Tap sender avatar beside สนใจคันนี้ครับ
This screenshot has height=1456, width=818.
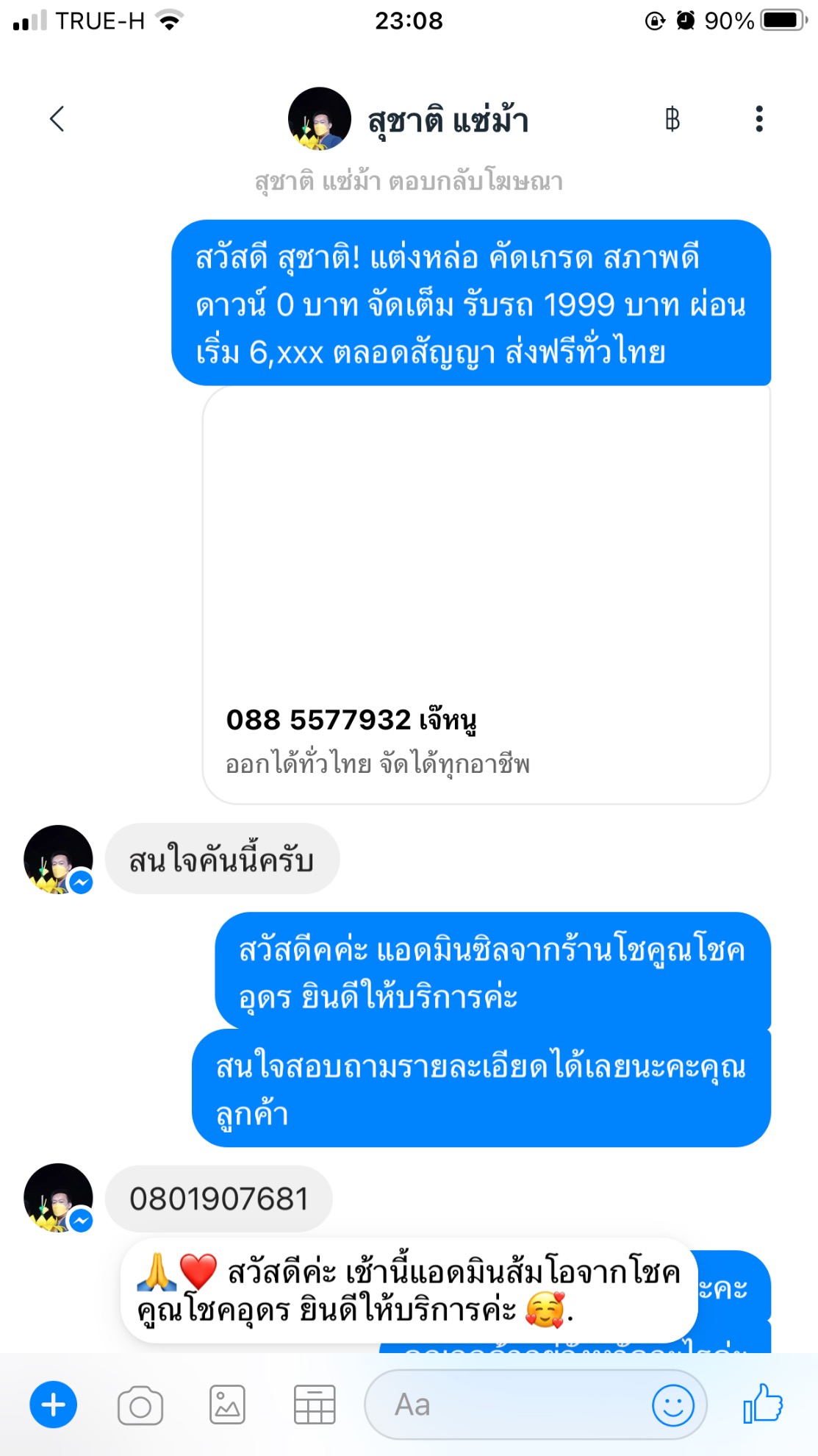click(x=58, y=859)
